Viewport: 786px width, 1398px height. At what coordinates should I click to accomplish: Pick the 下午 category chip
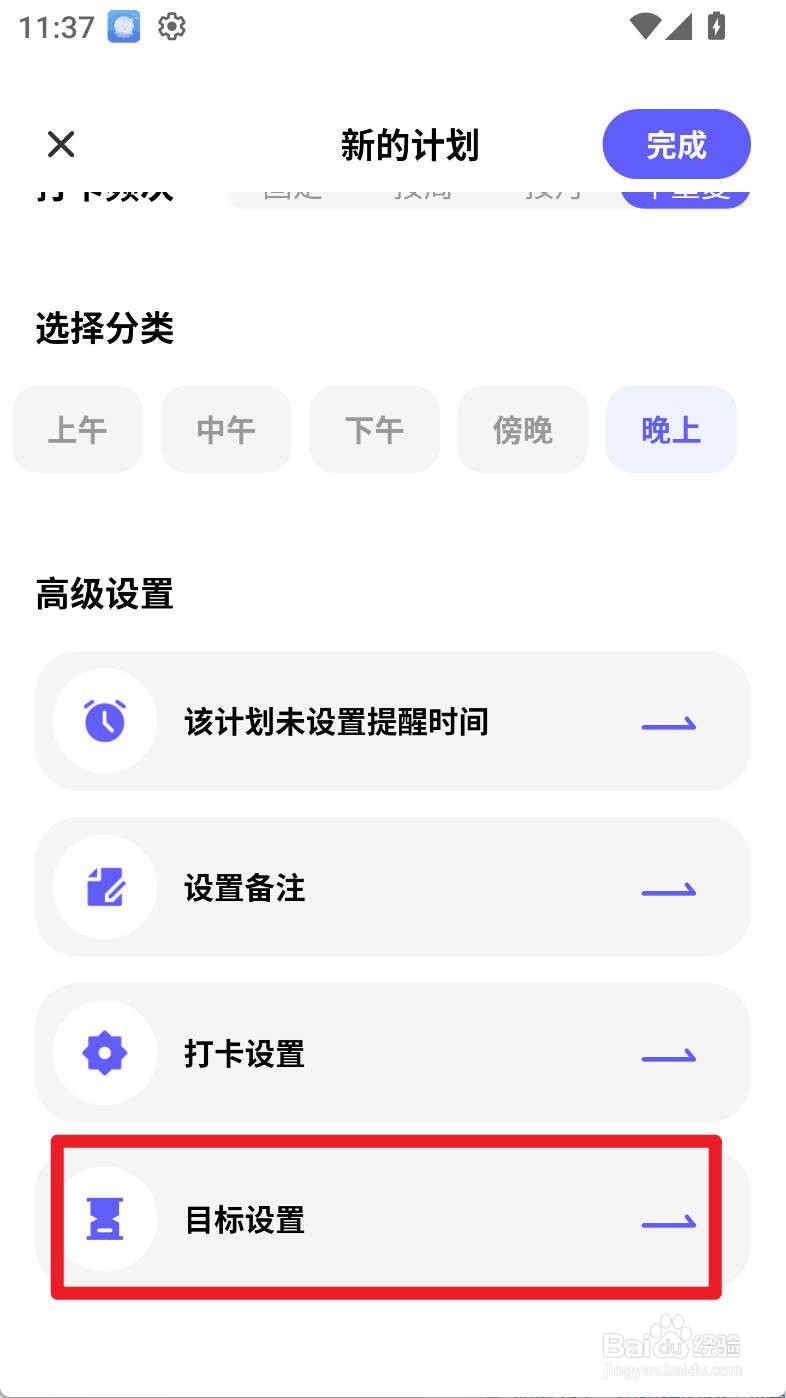click(x=374, y=430)
